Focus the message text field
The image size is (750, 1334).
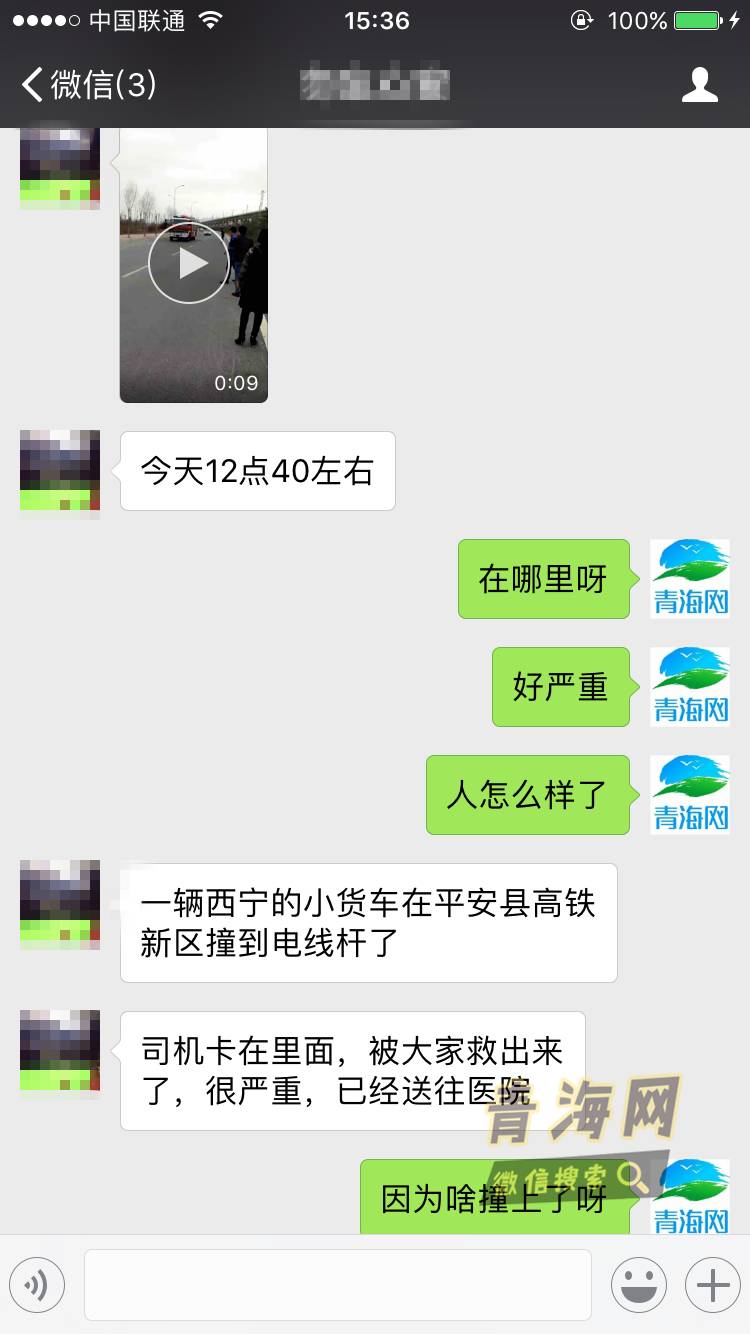point(338,1285)
